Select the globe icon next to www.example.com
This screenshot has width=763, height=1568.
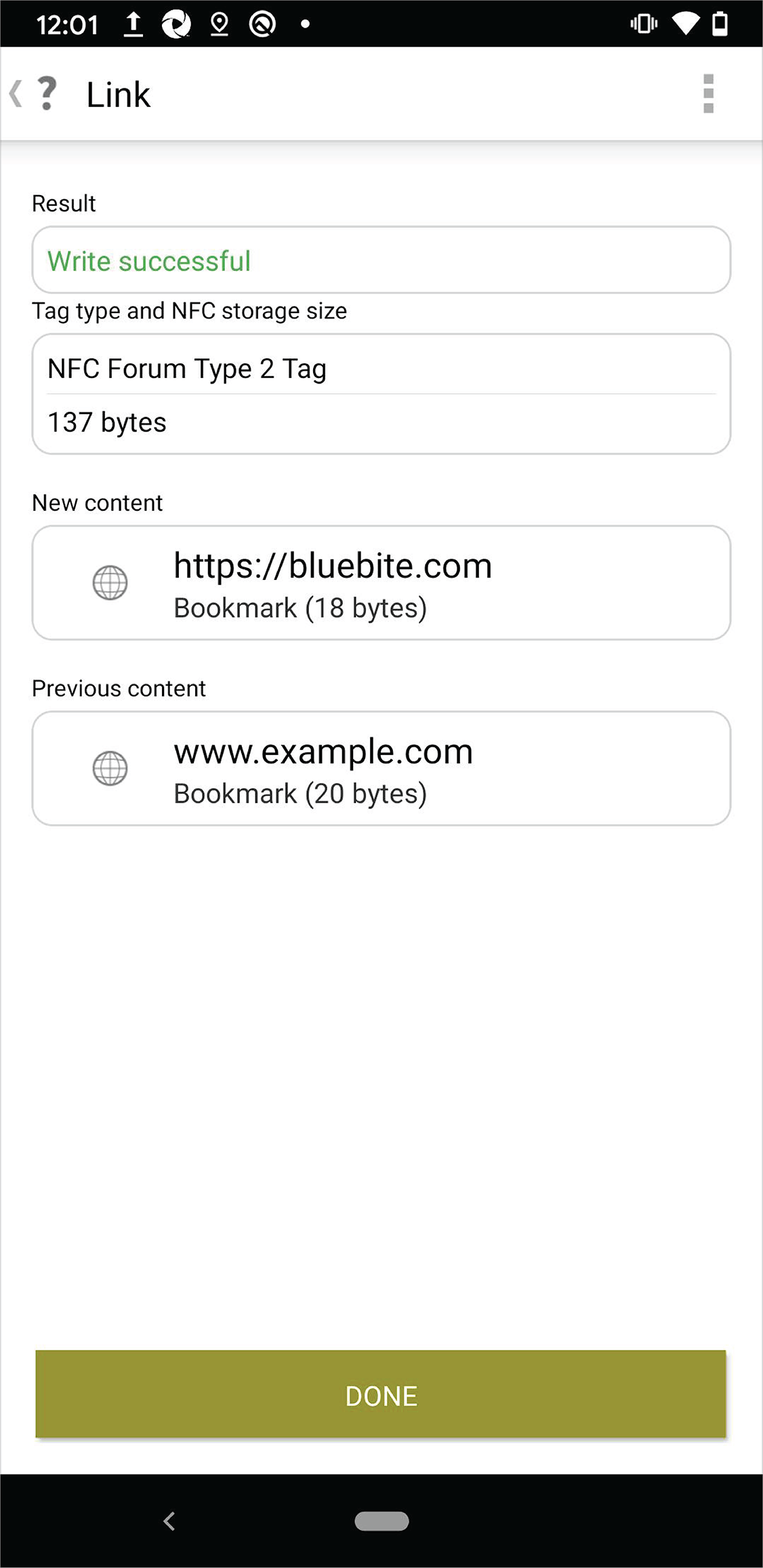coord(110,768)
